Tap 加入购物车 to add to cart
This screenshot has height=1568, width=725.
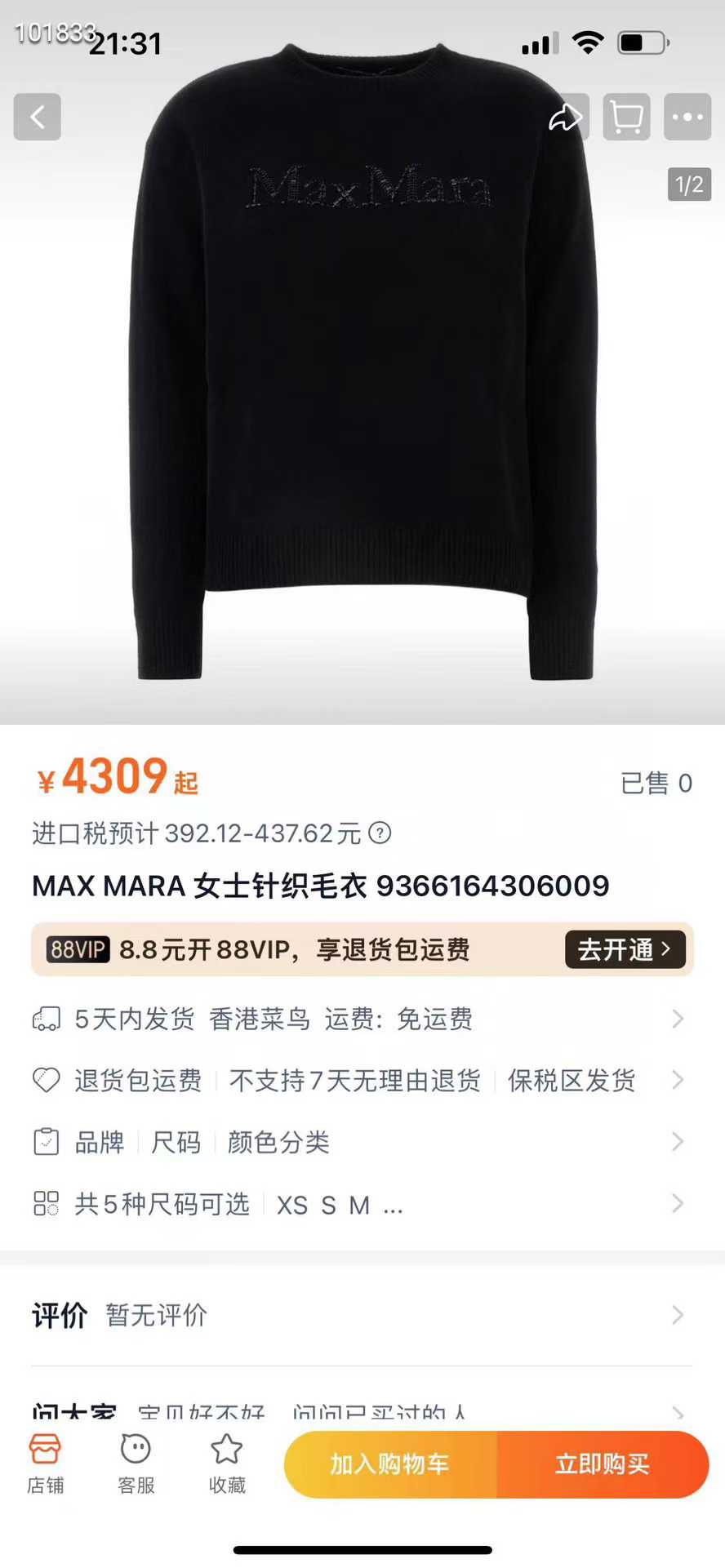pos(390,1464)
